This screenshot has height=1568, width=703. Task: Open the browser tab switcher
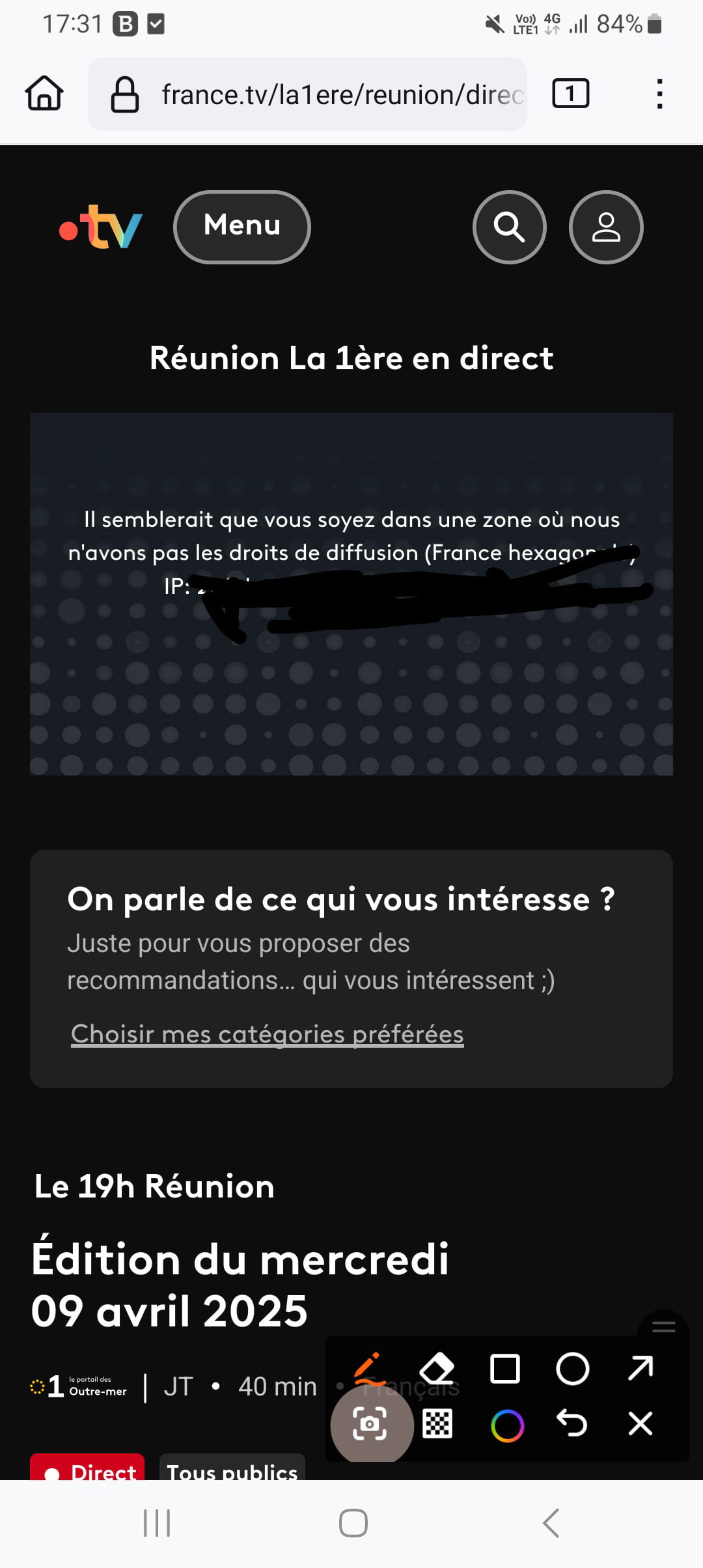(x=570, y=94)
